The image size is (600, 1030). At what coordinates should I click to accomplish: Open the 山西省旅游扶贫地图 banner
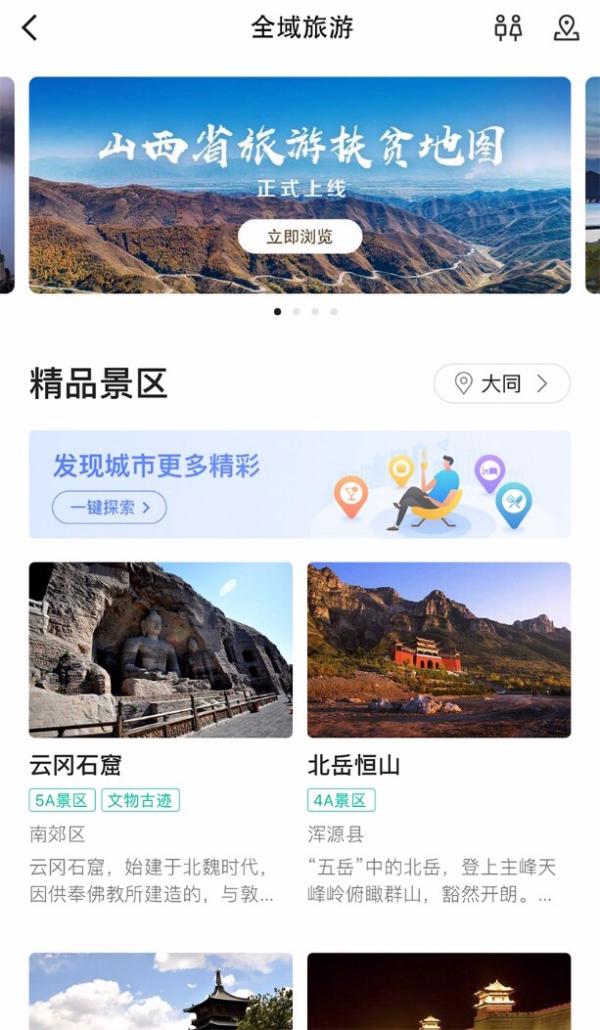[300, 150]
